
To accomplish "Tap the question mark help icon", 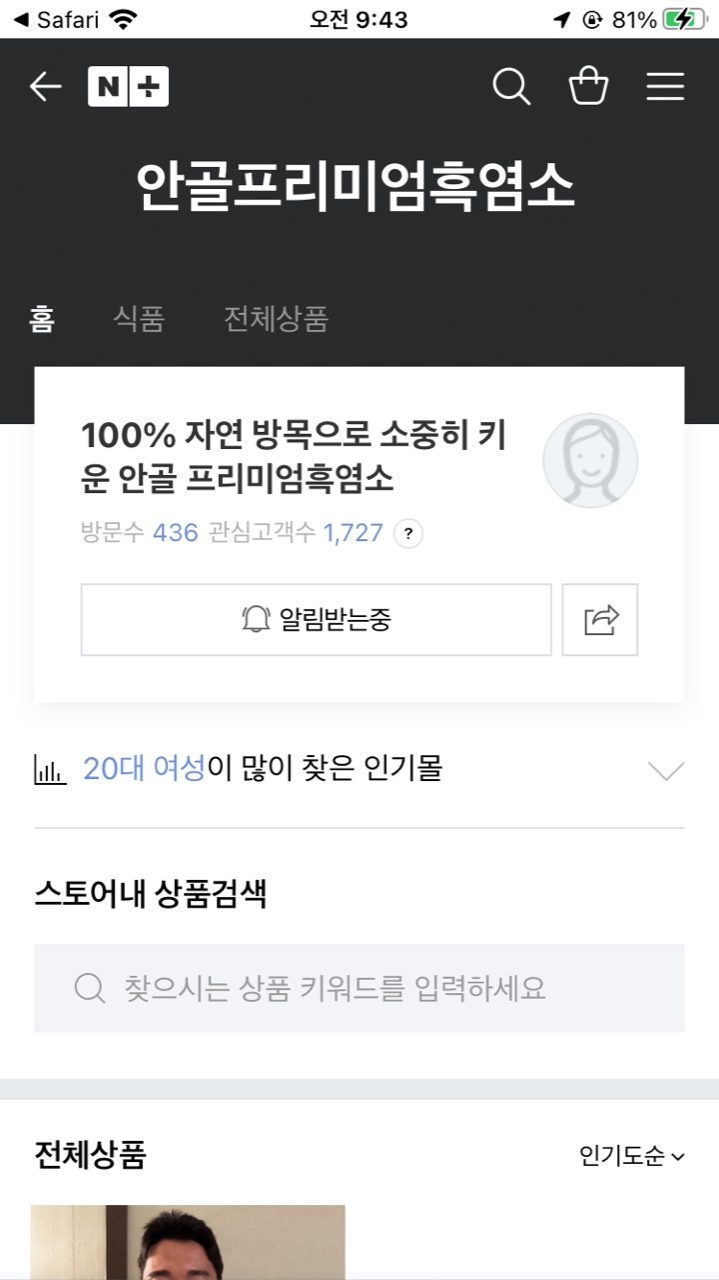I will [x=408, y=534].
